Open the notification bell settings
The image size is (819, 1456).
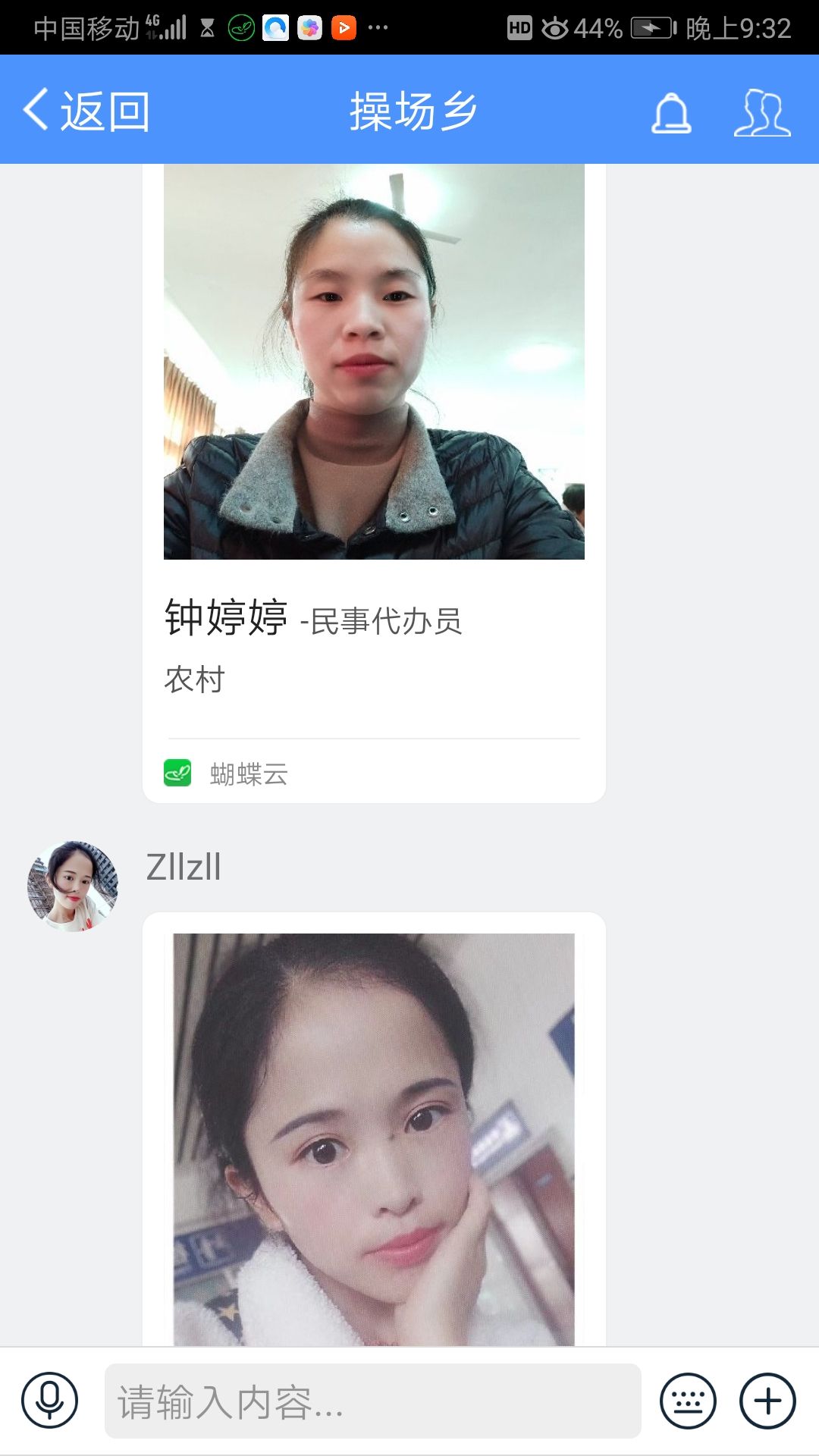click(x=671, y=113)
